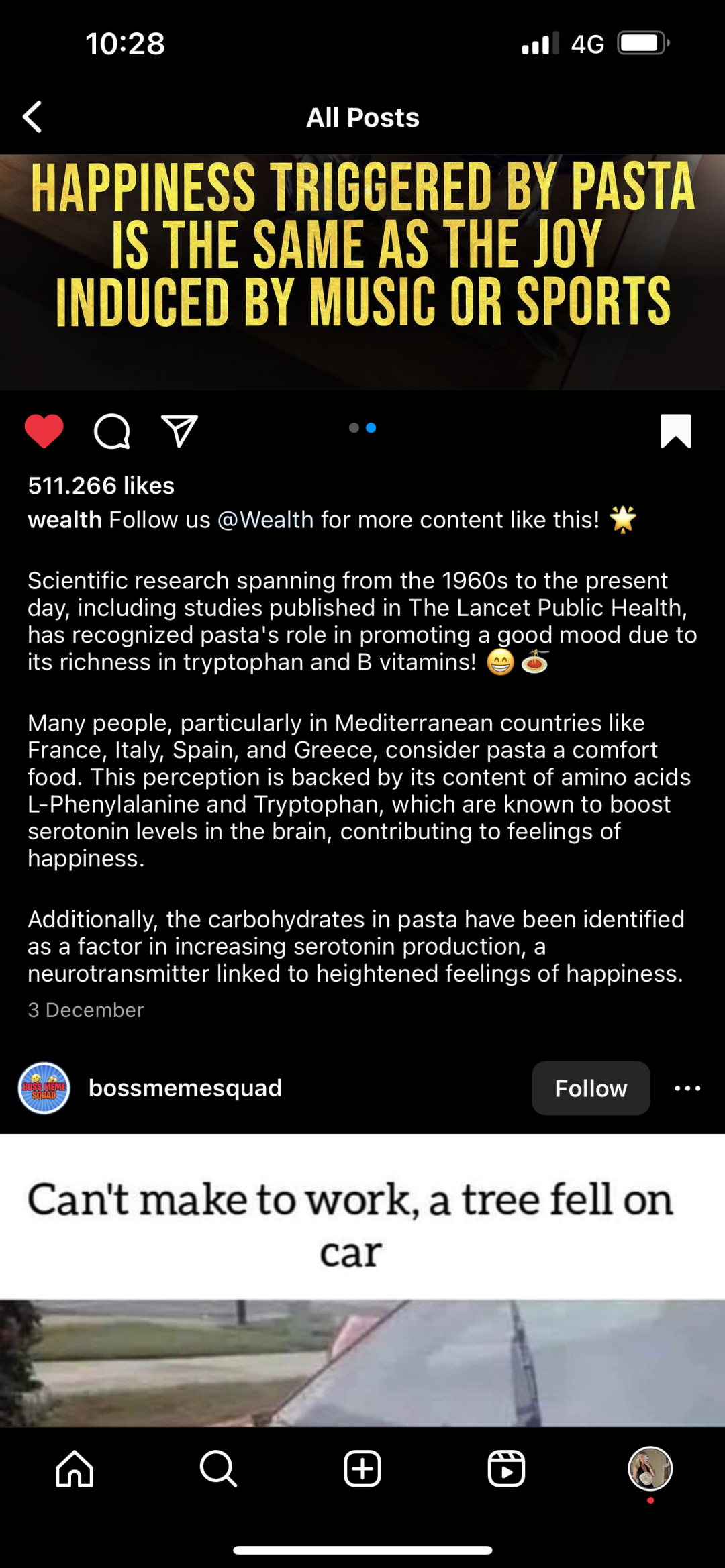
Task: Share the wealth post via send icon
Action: click(179, 431)
